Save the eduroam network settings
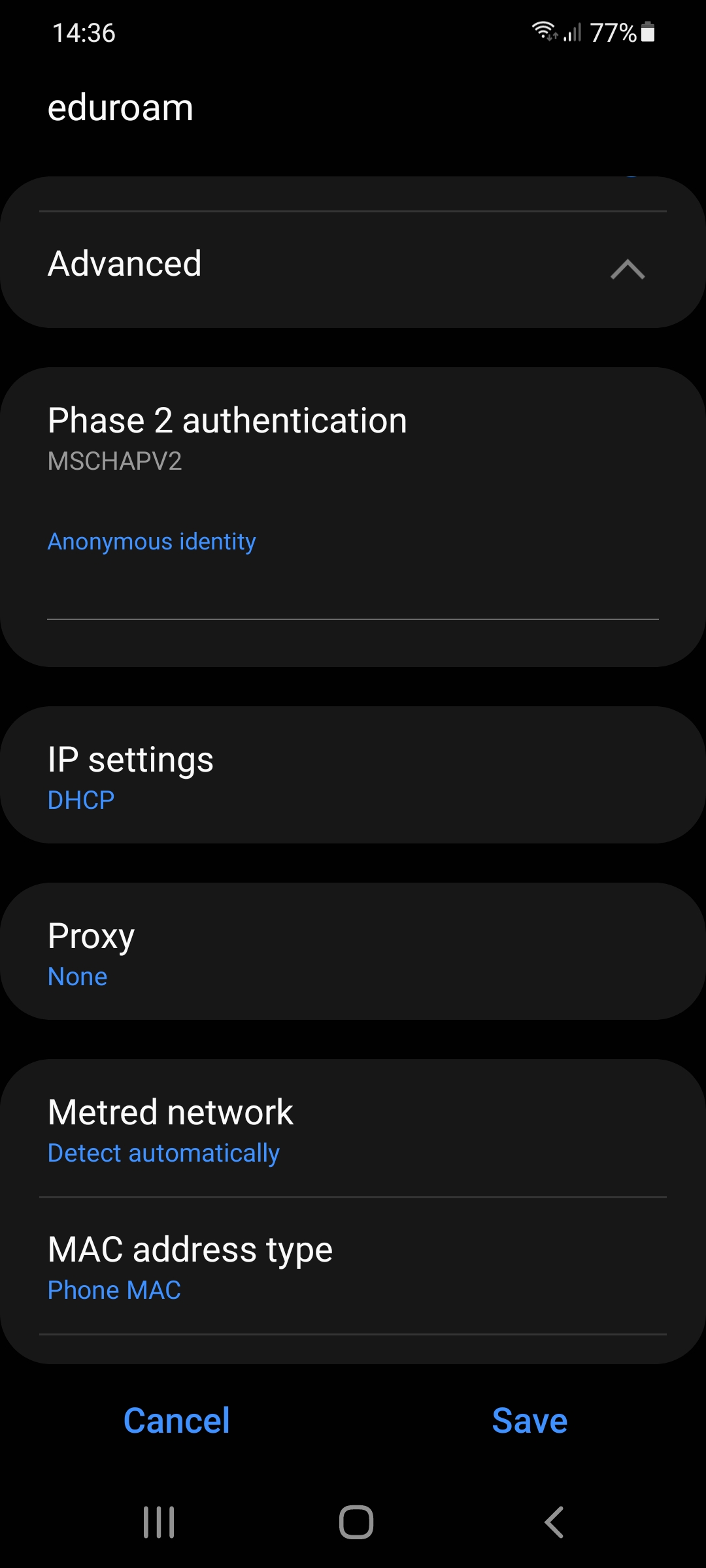This screenshot has width=706, height=1568. pos(529,1420)
